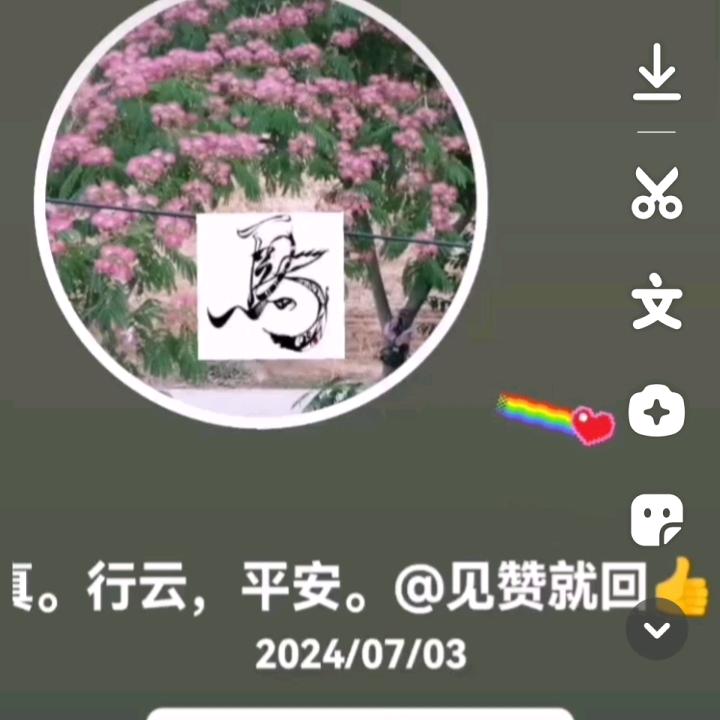Tap the chevron below the sticker tool

(656, 630)
